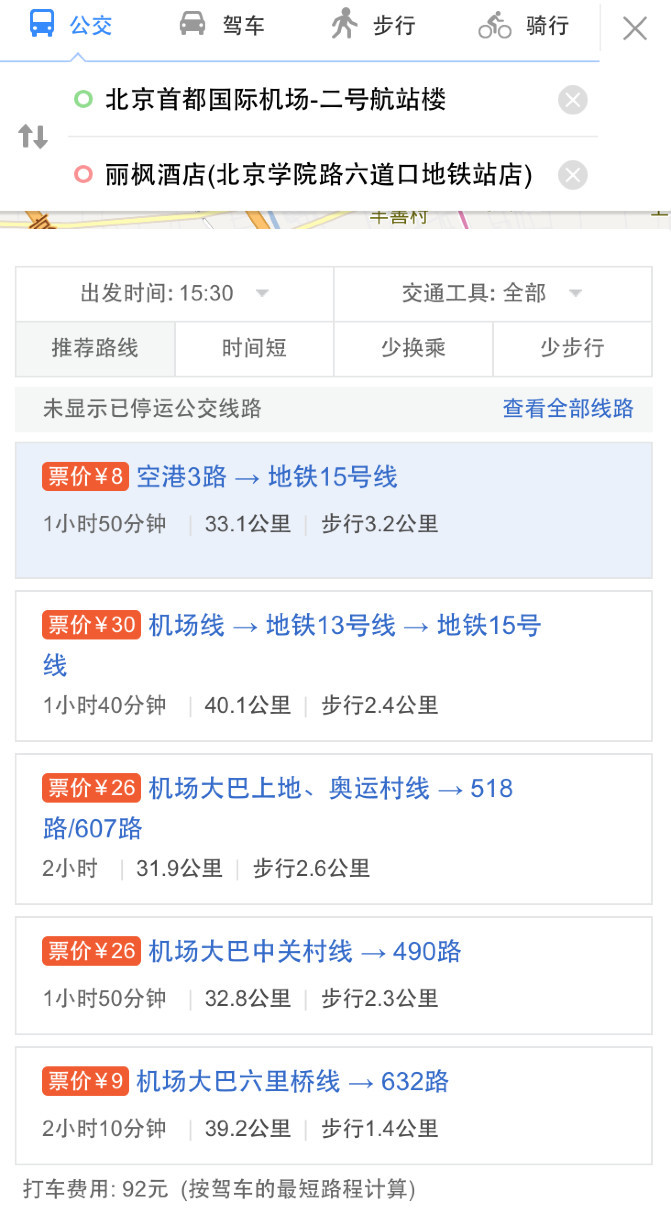Select the 时间短 sorting option

point(254,348)
